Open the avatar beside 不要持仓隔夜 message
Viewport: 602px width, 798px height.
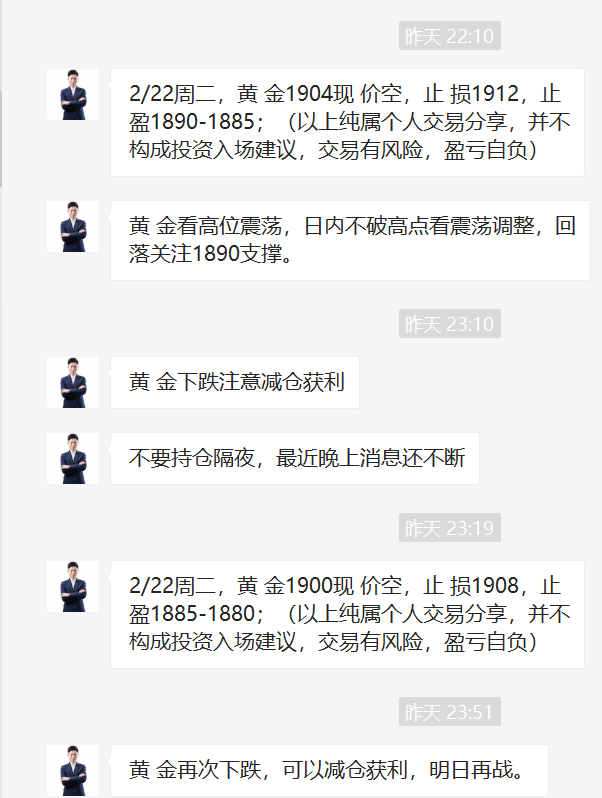pos(72,459)
